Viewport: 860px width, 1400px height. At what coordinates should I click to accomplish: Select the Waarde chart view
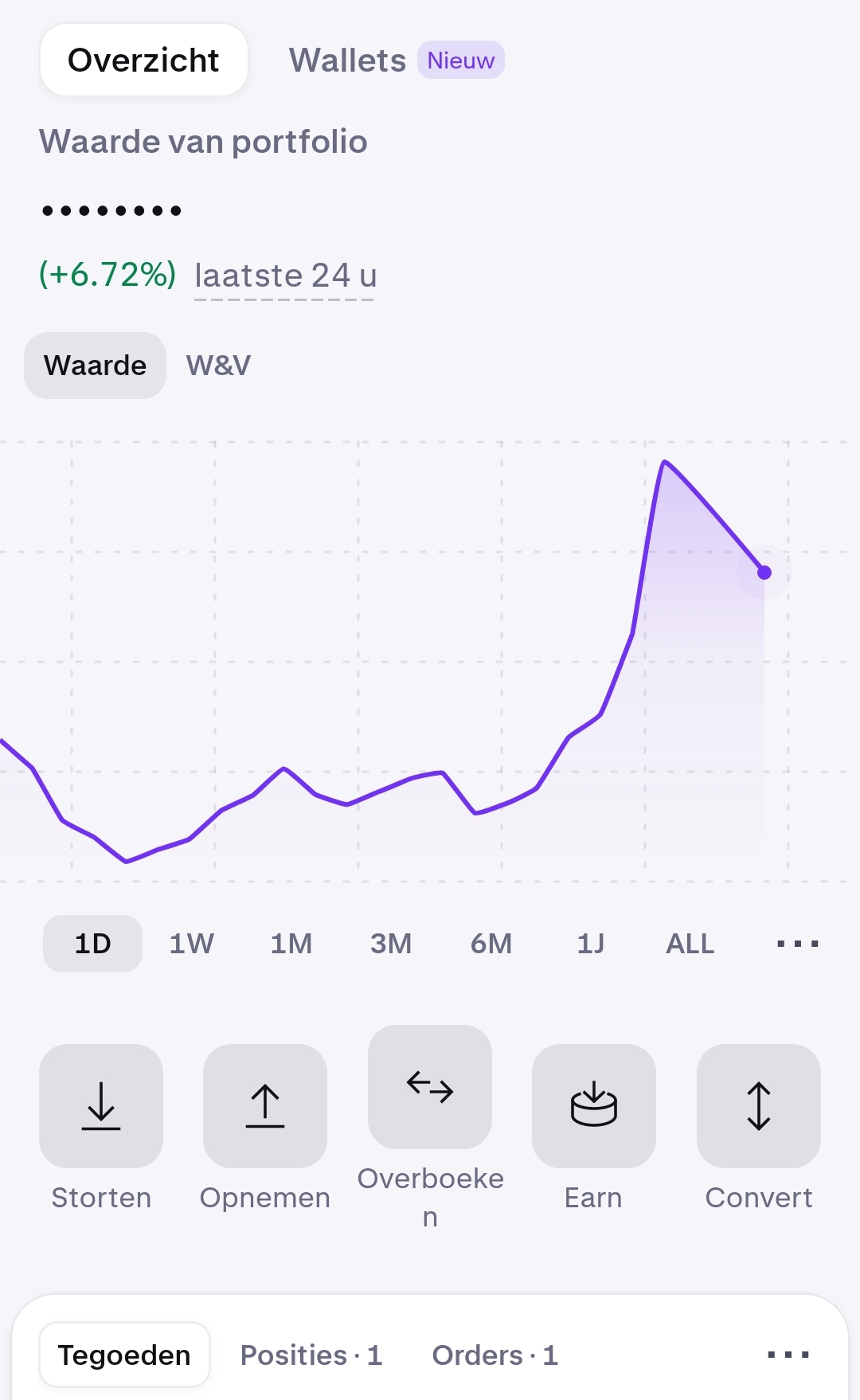pos(95,366)
